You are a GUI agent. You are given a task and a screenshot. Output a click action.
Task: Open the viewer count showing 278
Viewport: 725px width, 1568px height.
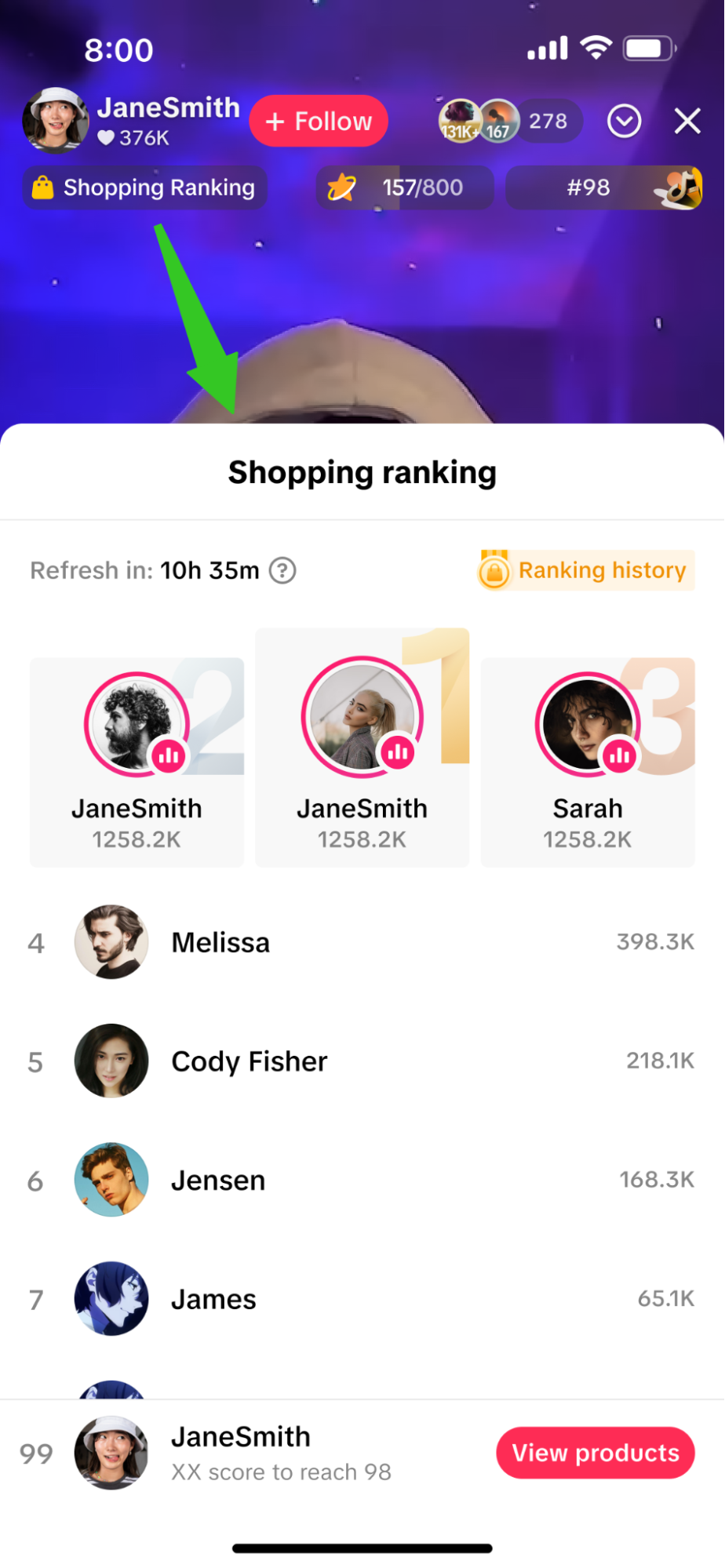click(x=548, y=121)
